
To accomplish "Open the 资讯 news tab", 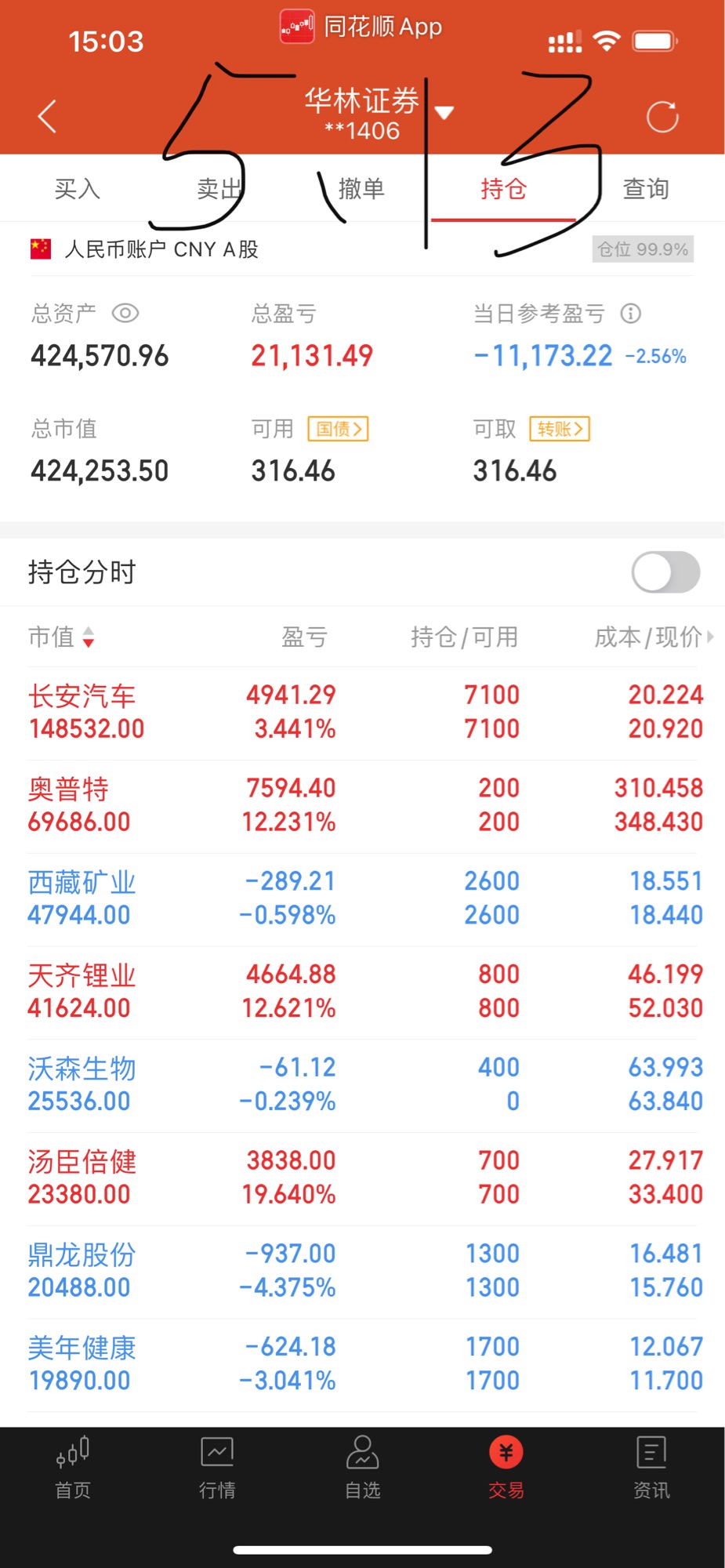I will pos(651,1468).
